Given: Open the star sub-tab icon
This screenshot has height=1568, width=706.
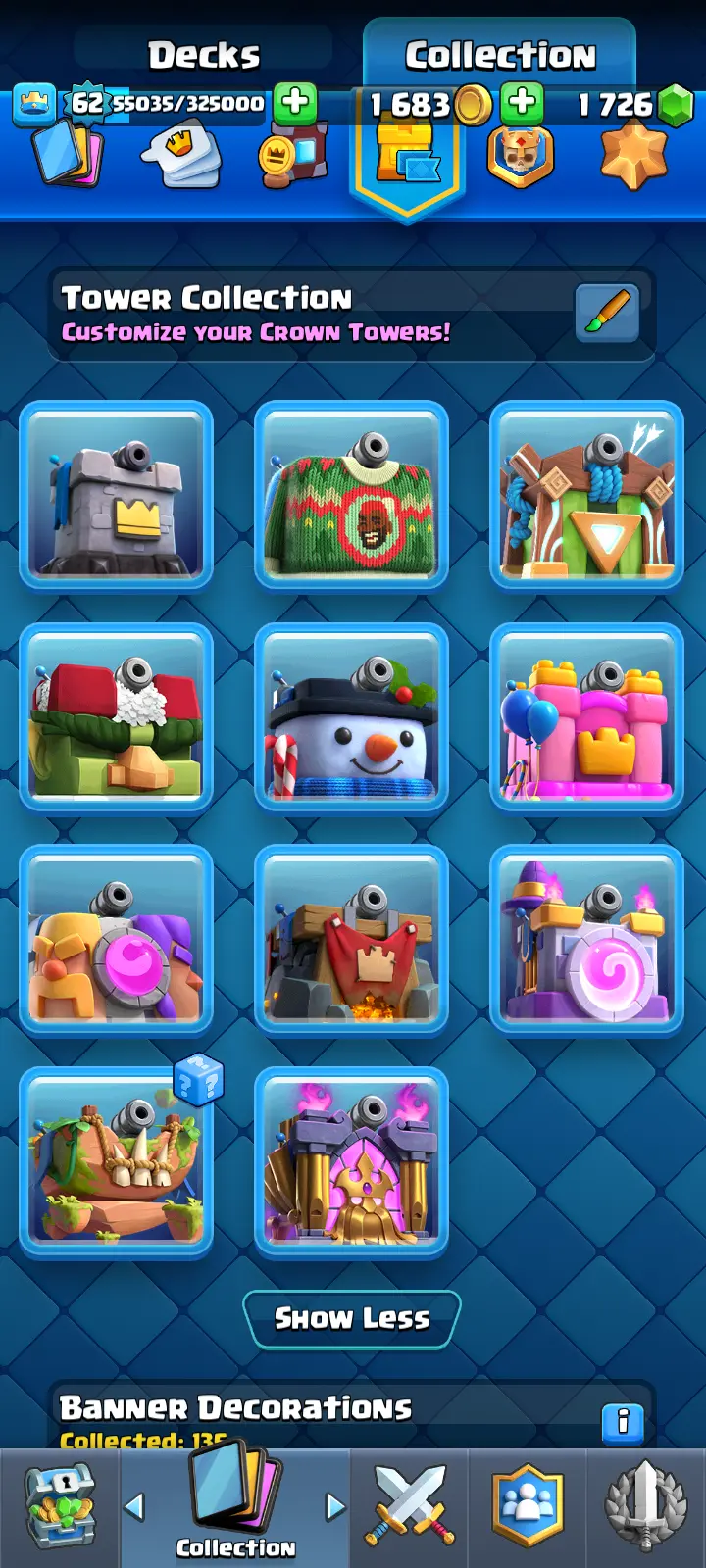Looking at the screenshot, I should tap(633, 155).
